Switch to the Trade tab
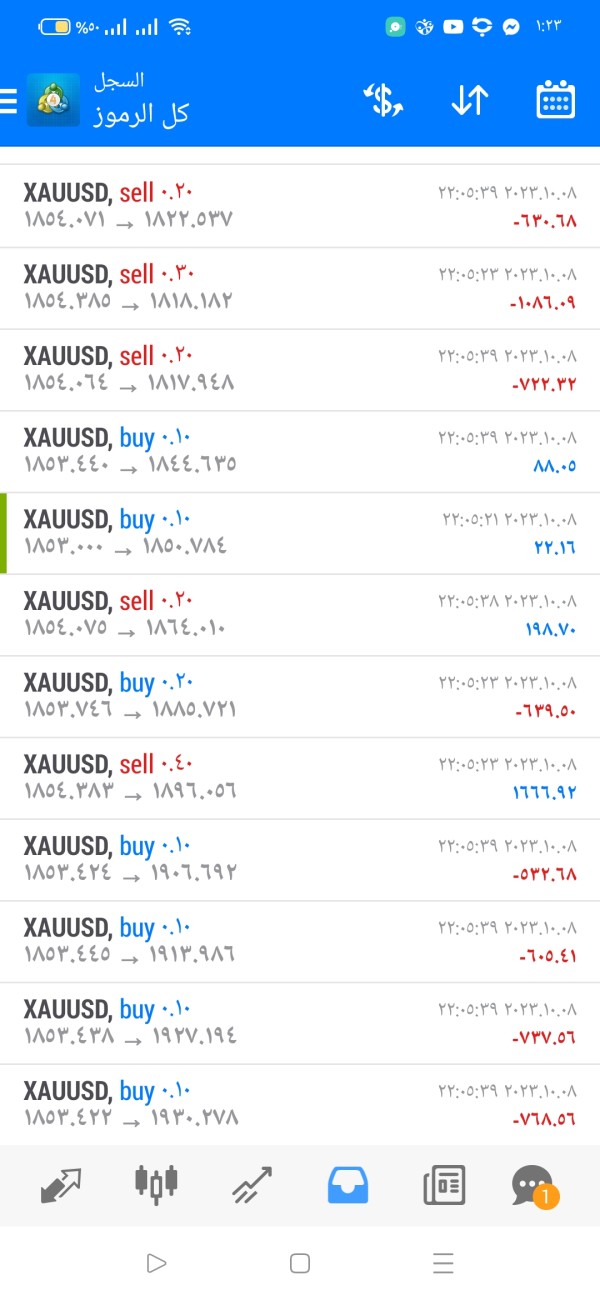The image size is (600, 1300). tap(252, 1185)
